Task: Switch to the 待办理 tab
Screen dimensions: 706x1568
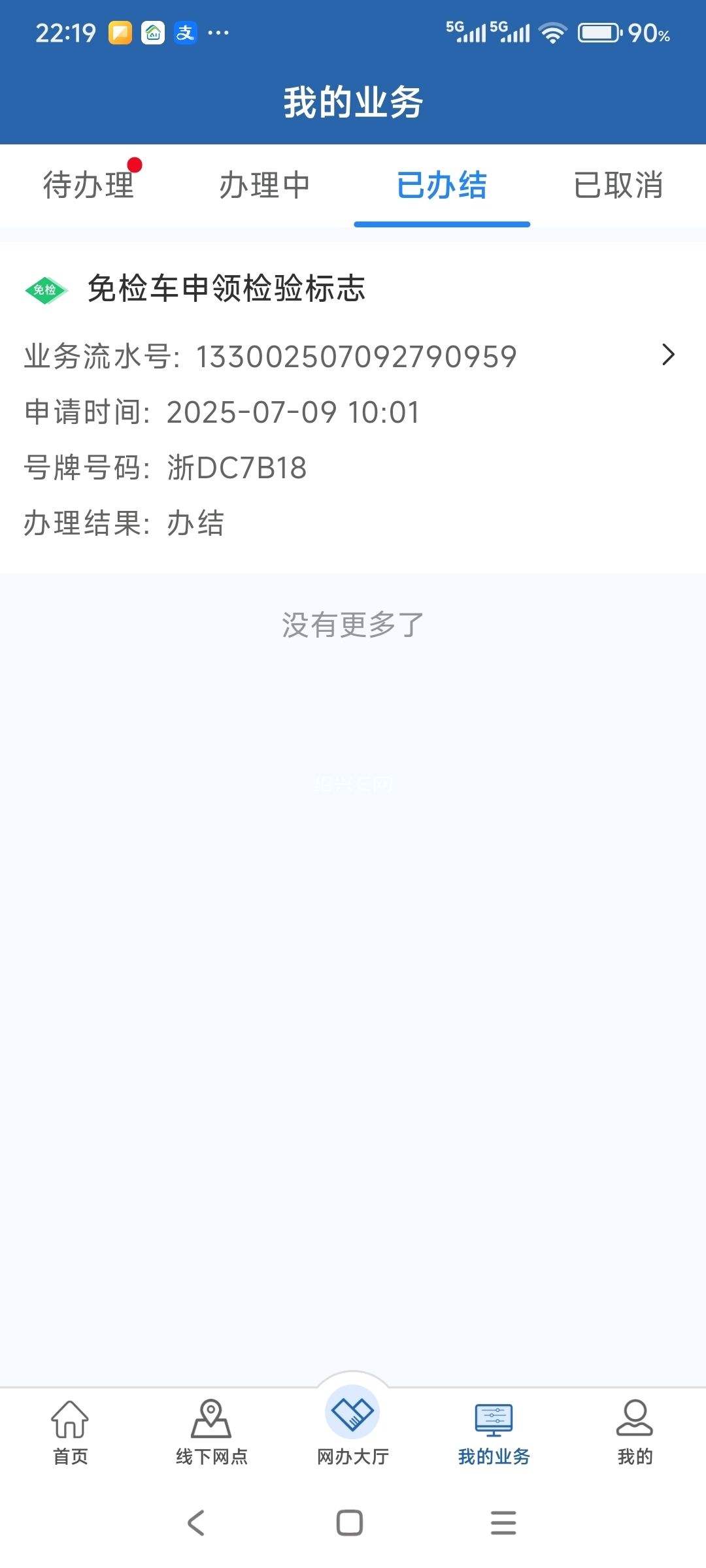Action: click(88, 186)
